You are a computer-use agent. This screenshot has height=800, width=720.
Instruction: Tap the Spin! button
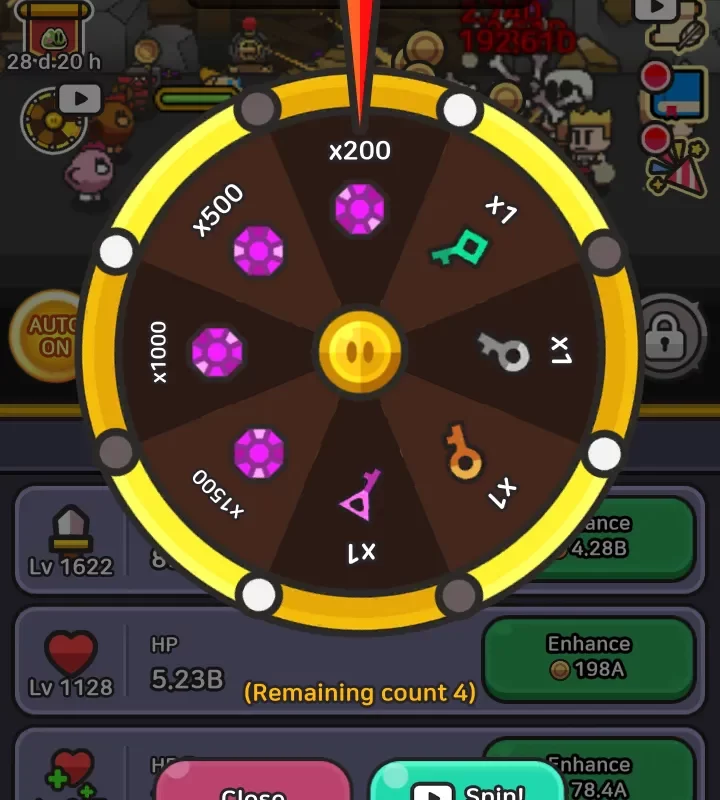pyautogui.click(x=466, y=783)
